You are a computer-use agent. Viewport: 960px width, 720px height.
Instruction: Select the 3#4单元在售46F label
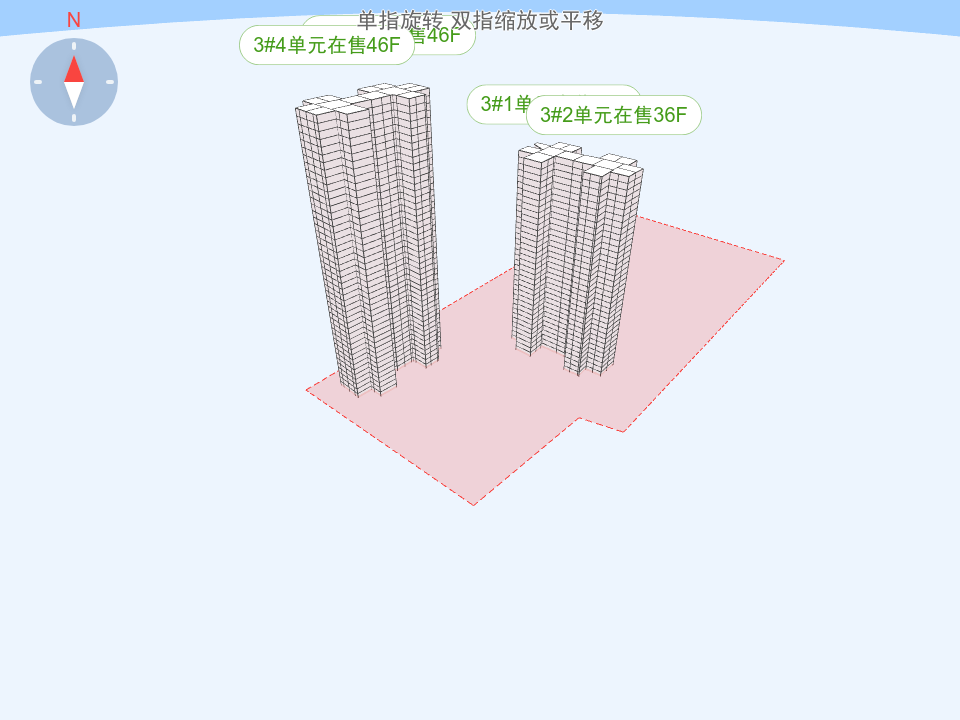coord(327,45)
